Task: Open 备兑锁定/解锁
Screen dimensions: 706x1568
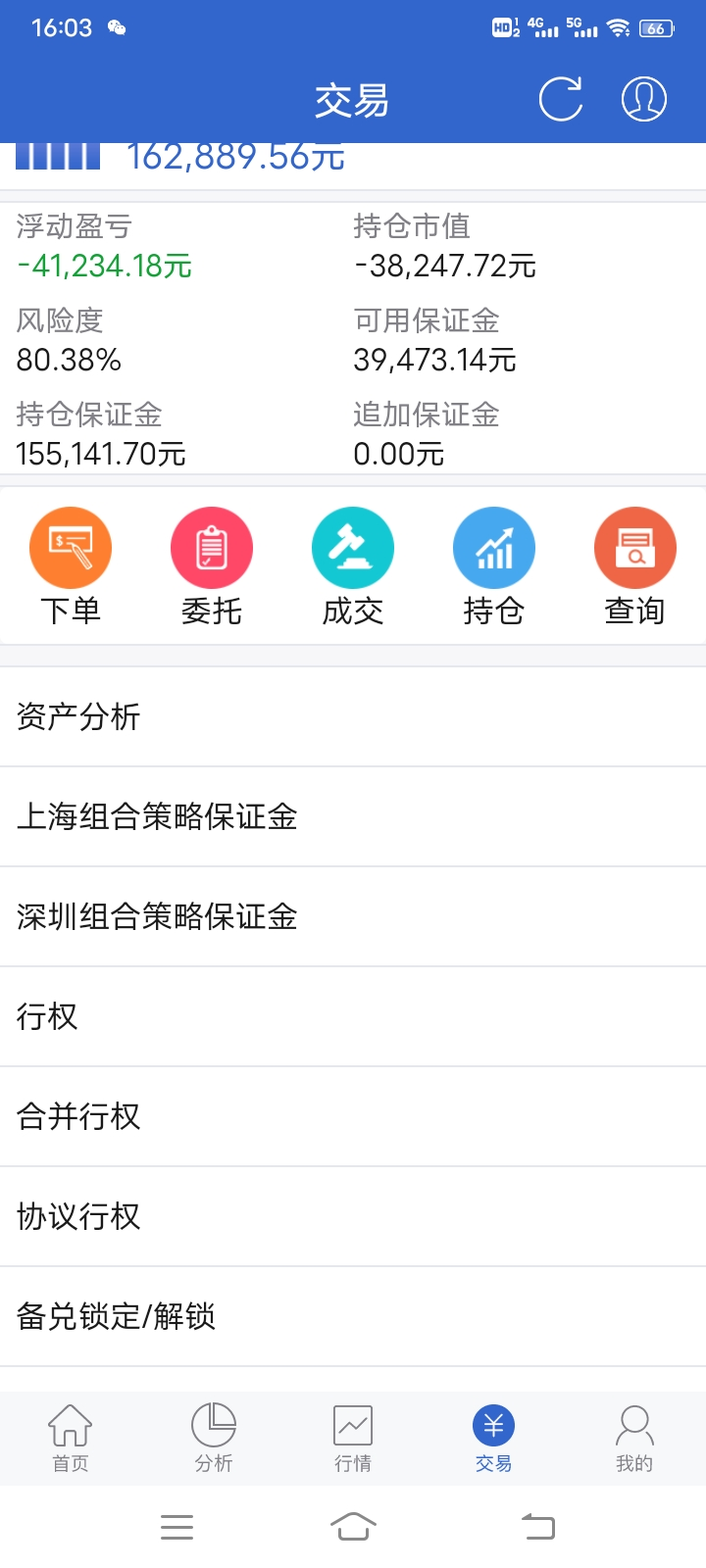Action: pyautogui.click(x=353, y=1316)
